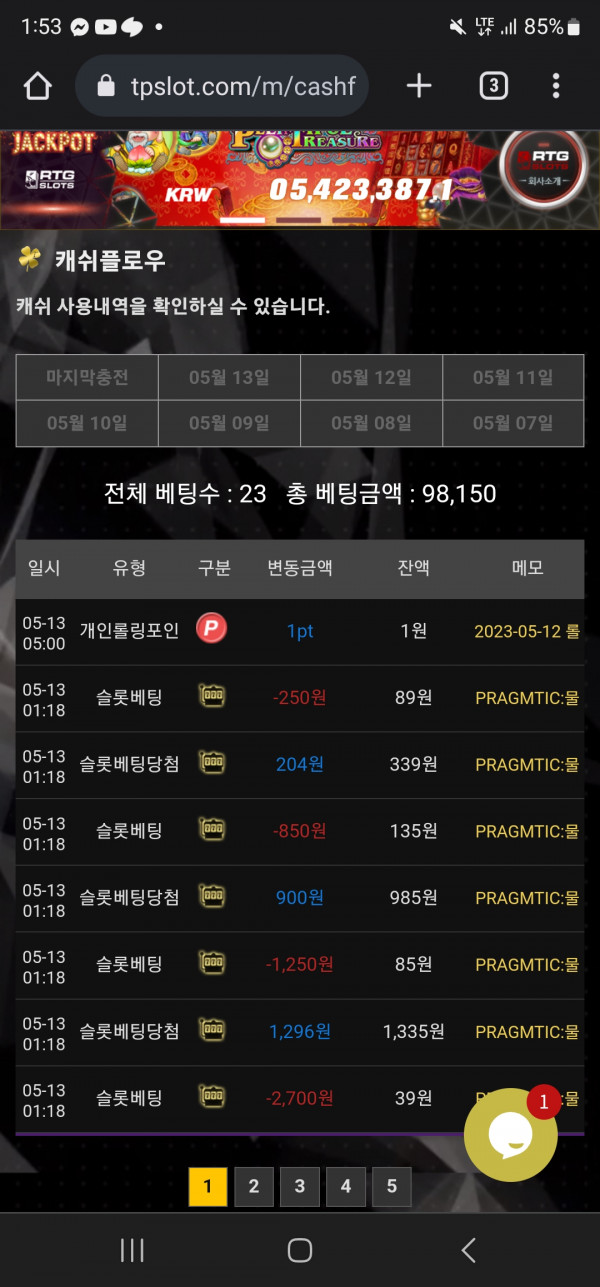Go to page 2 of results
Viewport: 600px width, 1287px height.
point(254,1186)
